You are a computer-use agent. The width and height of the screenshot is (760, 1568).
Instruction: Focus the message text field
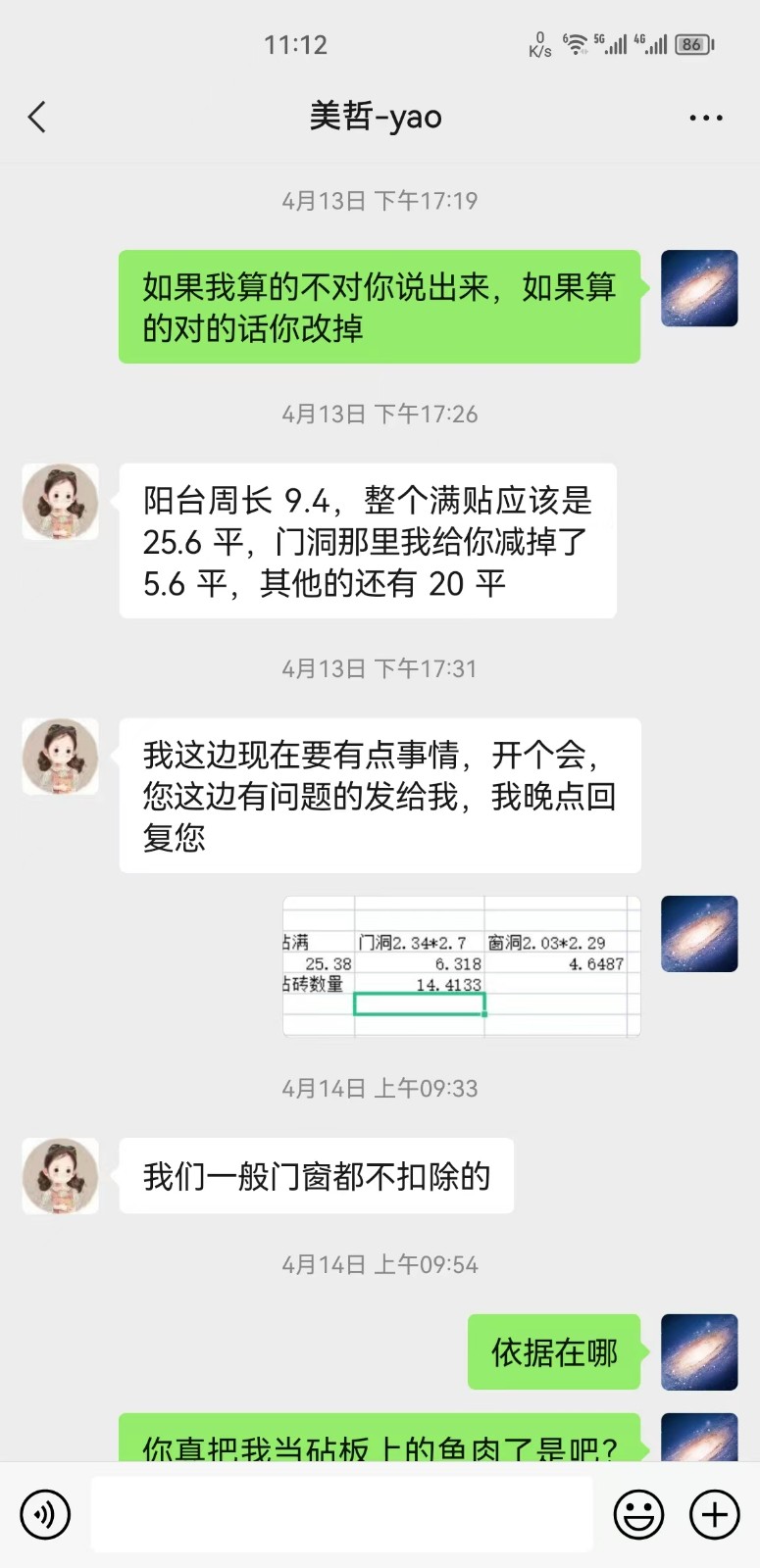(341, 1514)
